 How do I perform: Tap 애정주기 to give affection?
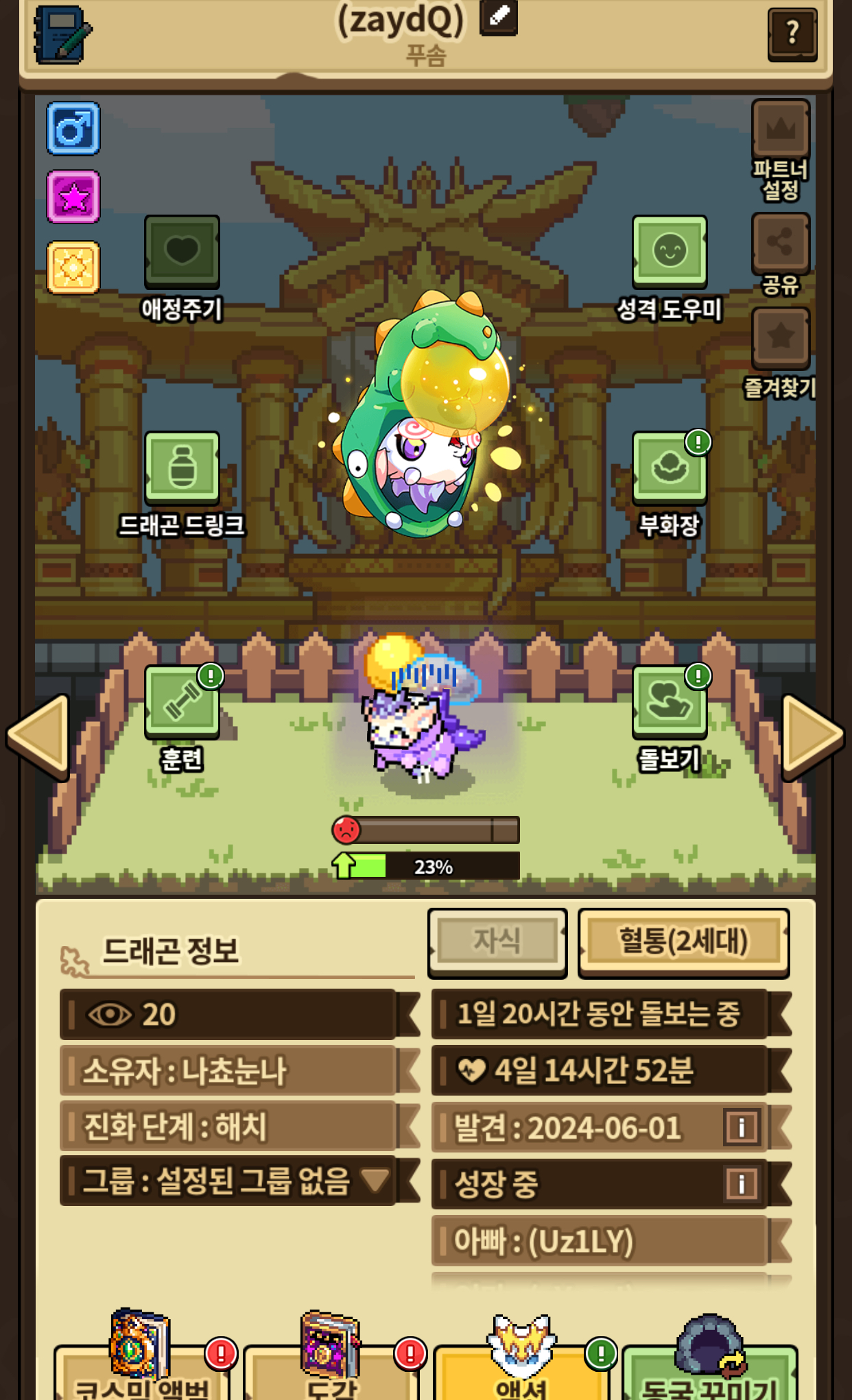[x=182, y=252]
